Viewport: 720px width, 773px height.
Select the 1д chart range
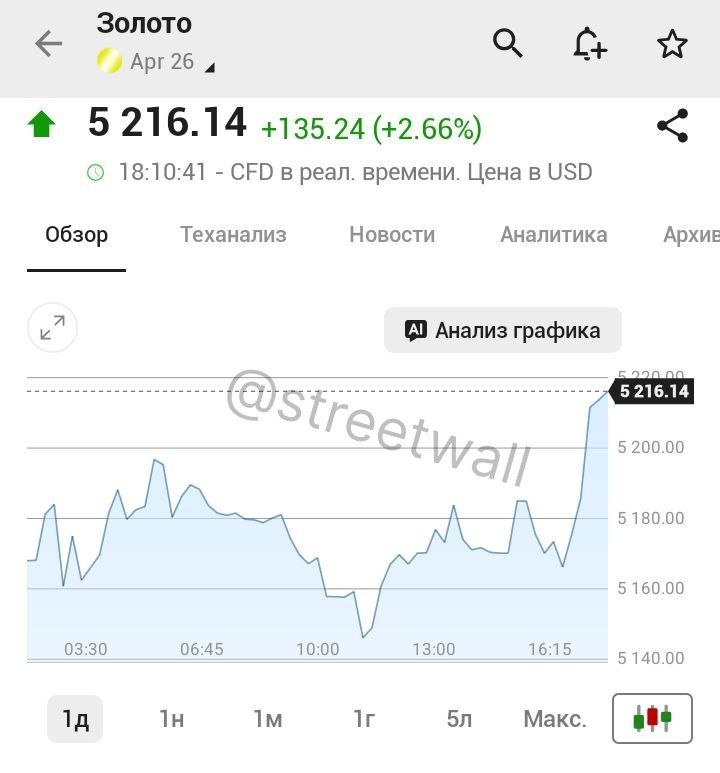[75, 718]
